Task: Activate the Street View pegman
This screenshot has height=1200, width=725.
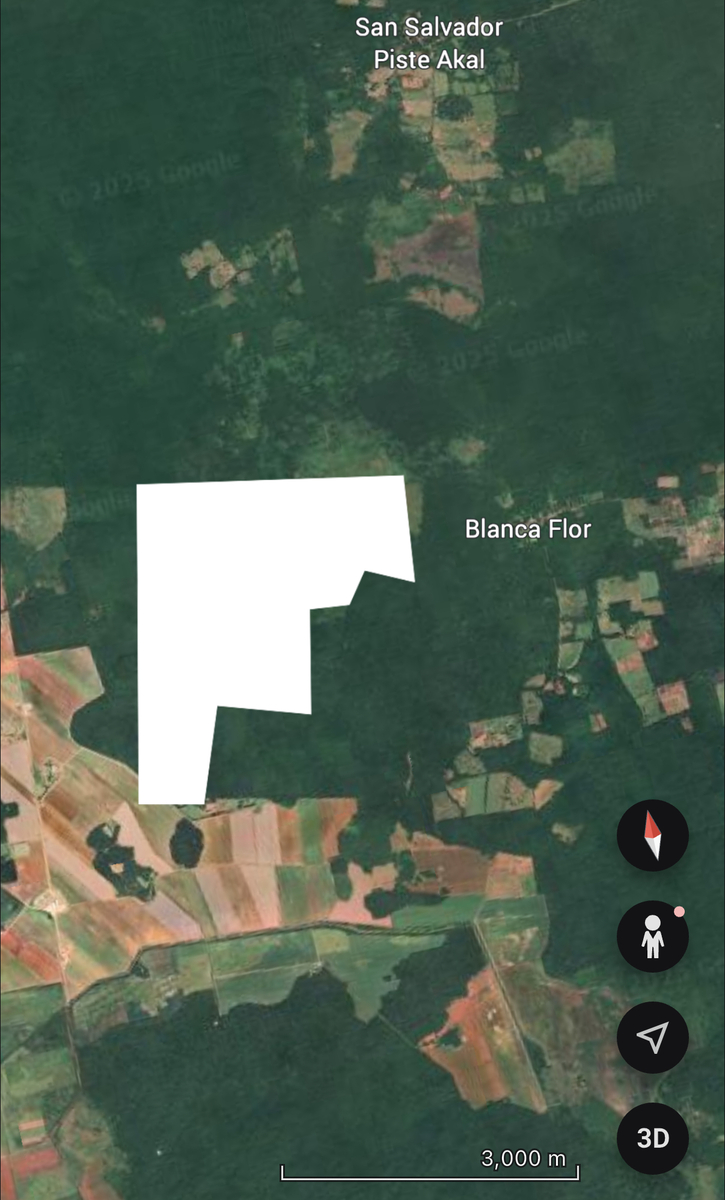Action: [653, 938]
